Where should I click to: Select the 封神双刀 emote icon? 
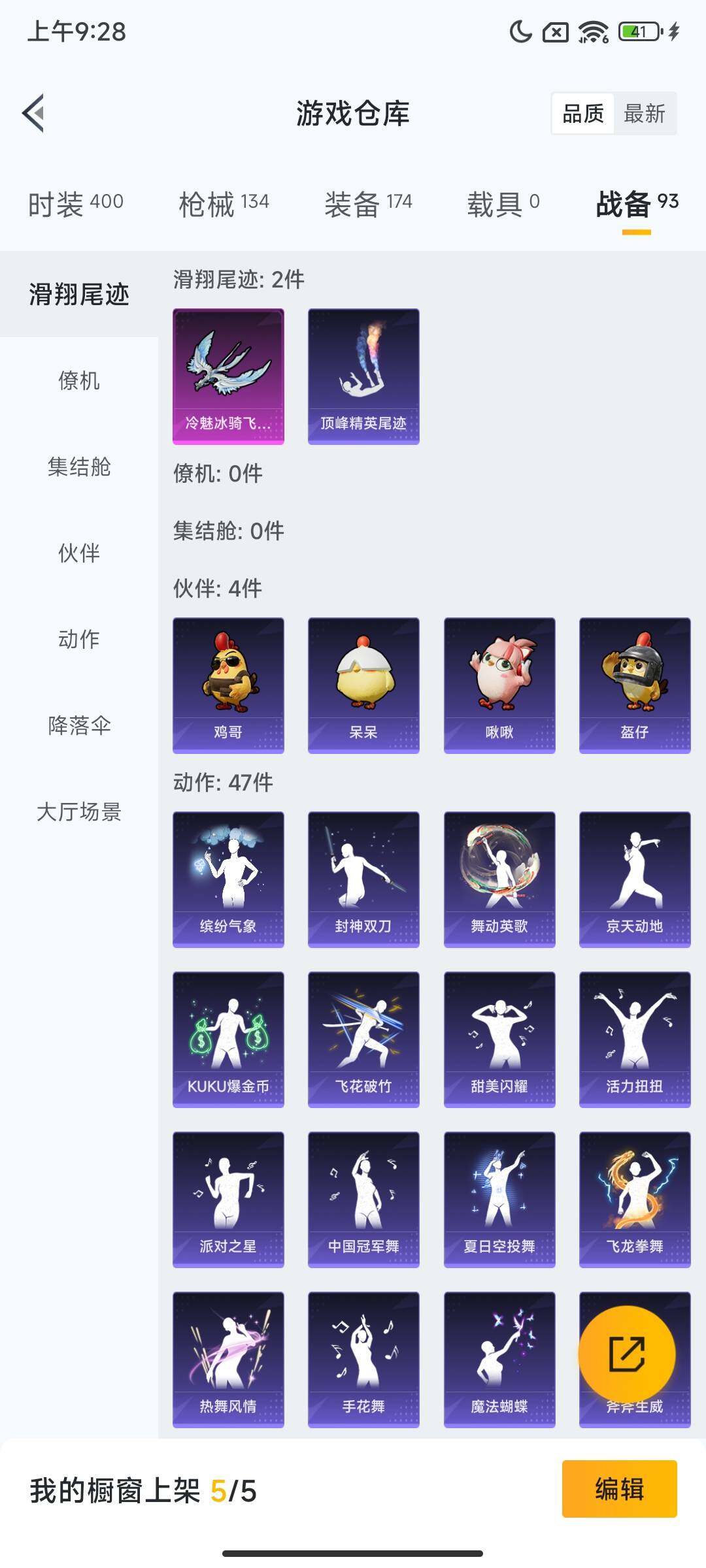tap(363, 877)
